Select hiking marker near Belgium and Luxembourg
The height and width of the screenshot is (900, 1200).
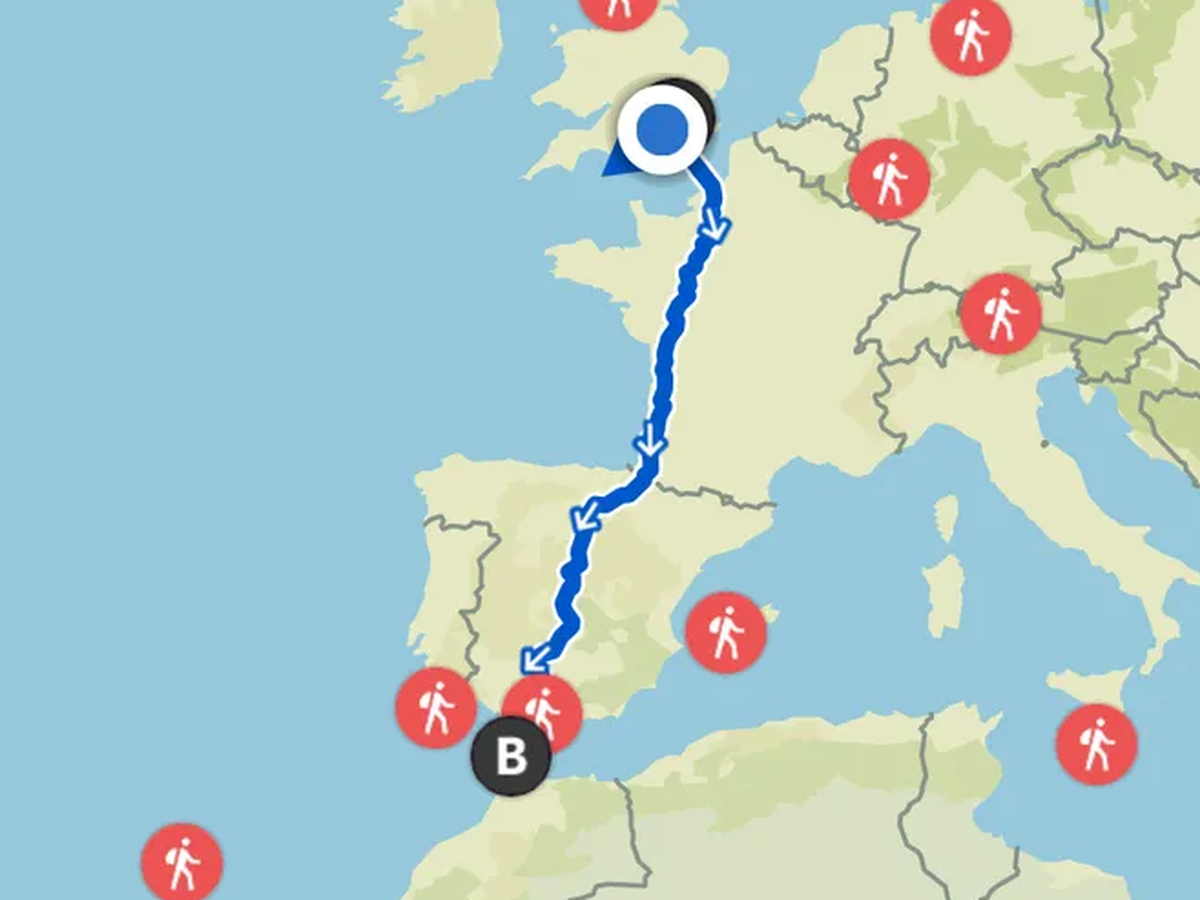[x=889, y=179]
